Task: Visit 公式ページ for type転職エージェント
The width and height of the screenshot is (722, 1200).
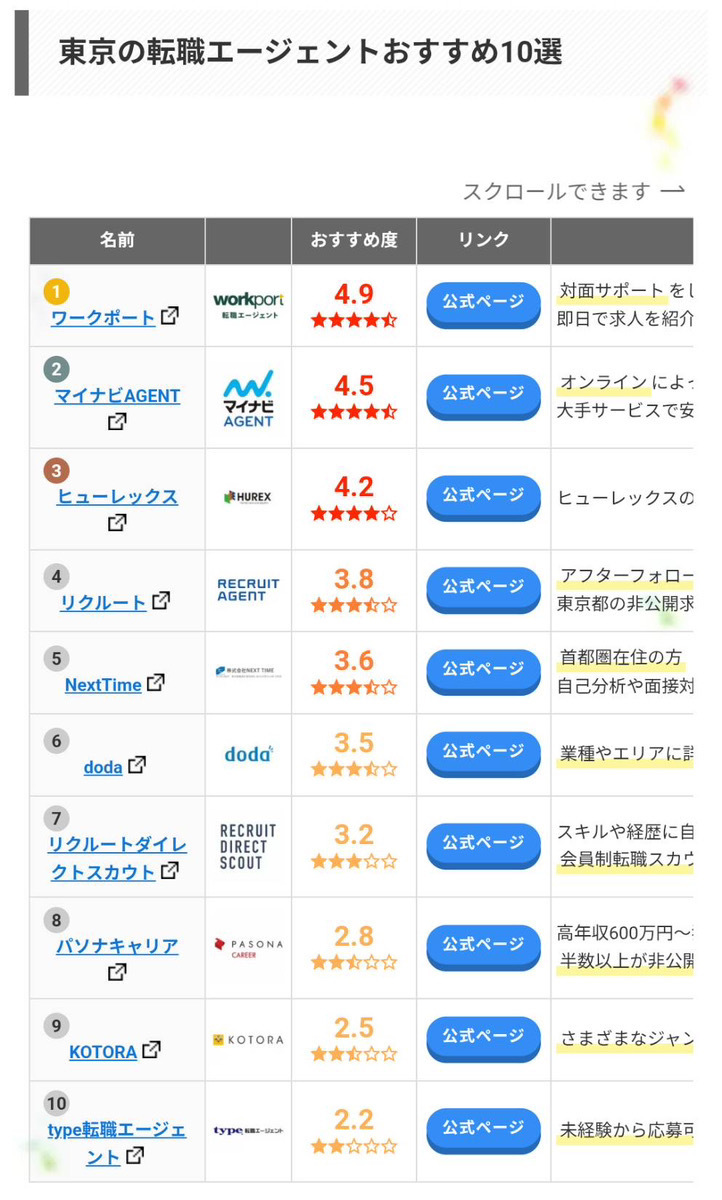Action: pyautogui.click(x=483, y=1130)
